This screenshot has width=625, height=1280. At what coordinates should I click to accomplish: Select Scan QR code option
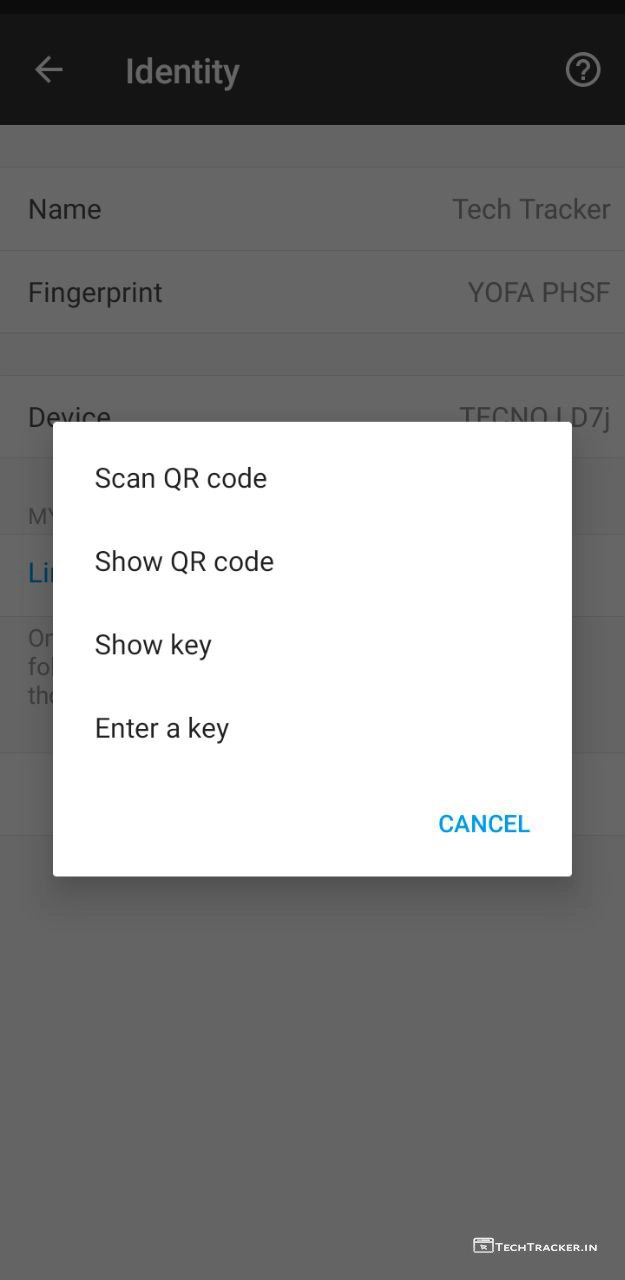pyautogui.click(x=181, y=479)
